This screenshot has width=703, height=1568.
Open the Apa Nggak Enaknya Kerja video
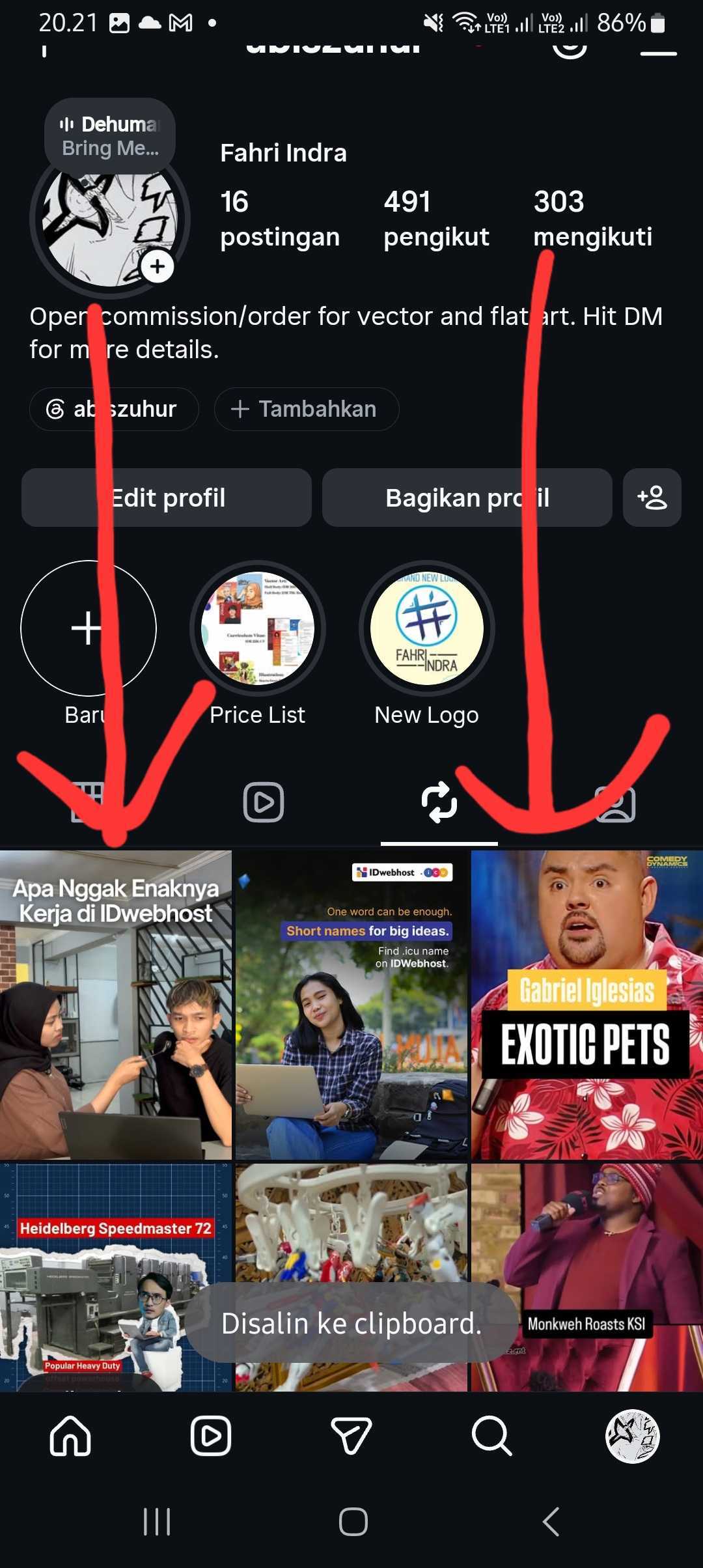coord(116,1005)
